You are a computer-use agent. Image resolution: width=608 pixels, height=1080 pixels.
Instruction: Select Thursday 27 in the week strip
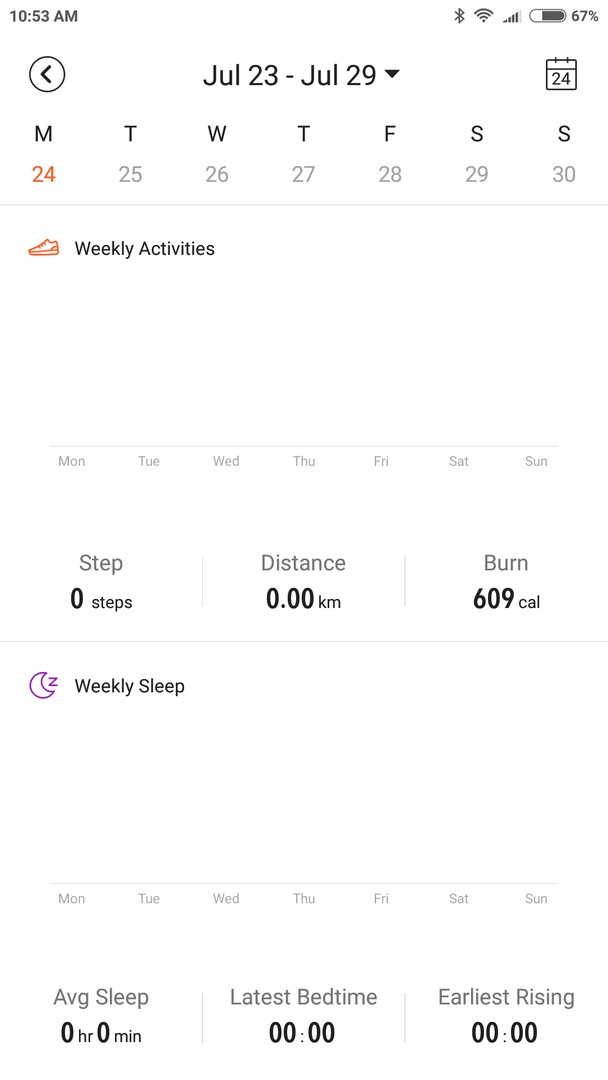point(303,154)
